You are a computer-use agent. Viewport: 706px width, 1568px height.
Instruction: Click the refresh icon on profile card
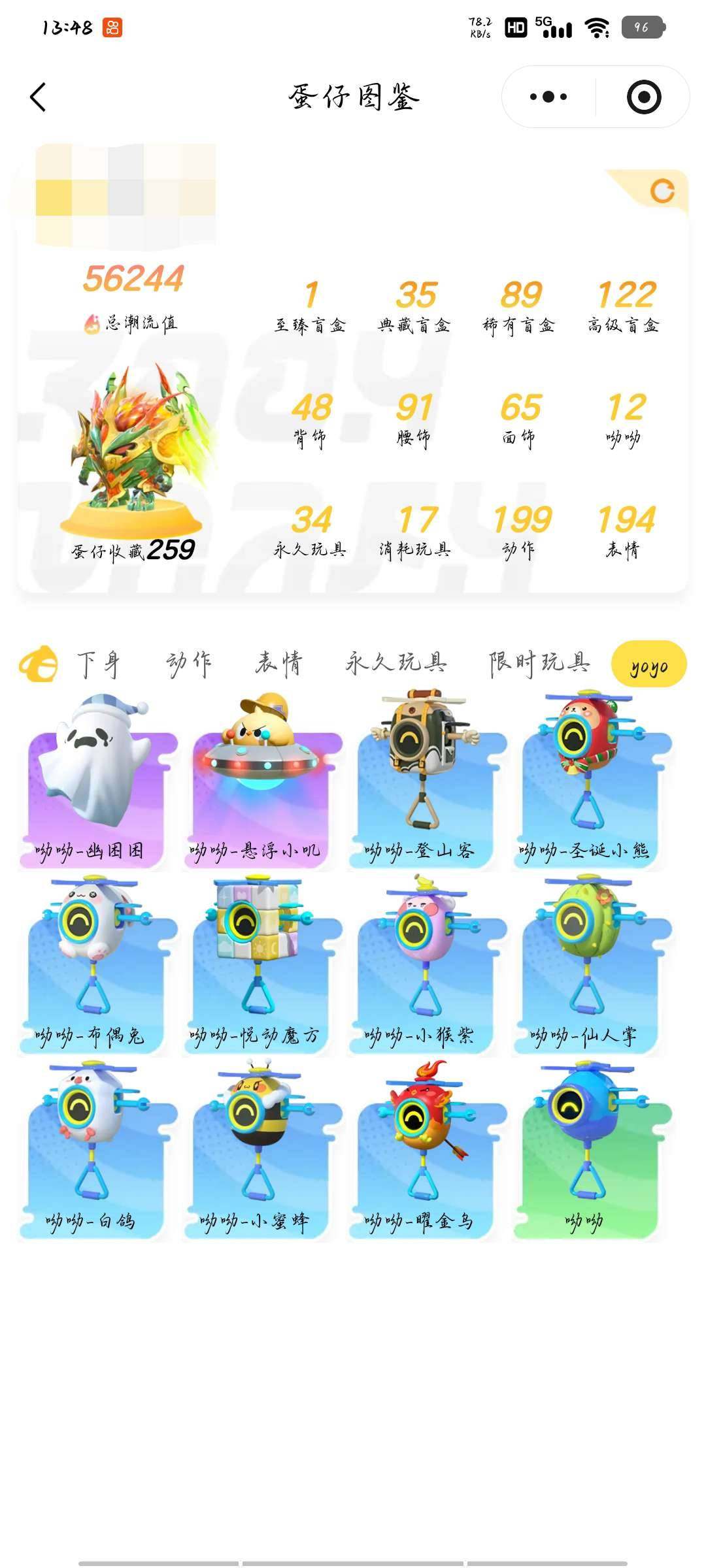tap(663, 189)
